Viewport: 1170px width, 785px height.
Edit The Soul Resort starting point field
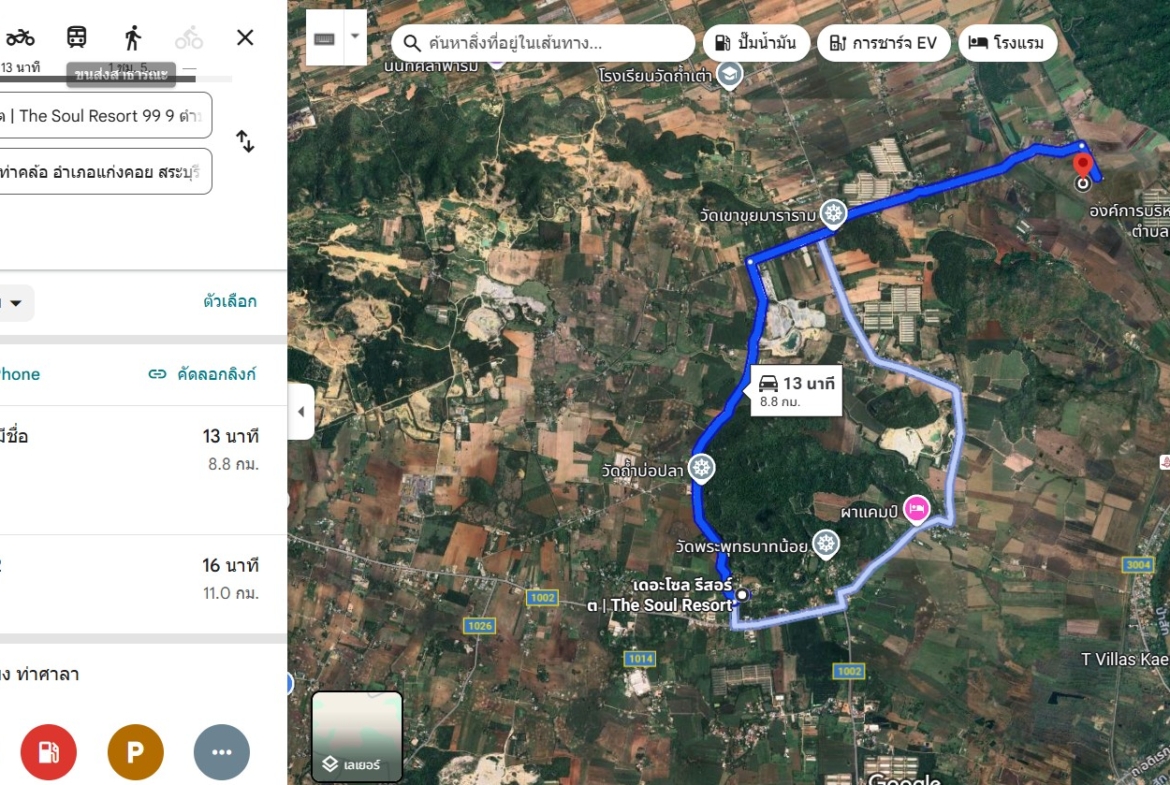pyautogui.click(x=105, y=116)
